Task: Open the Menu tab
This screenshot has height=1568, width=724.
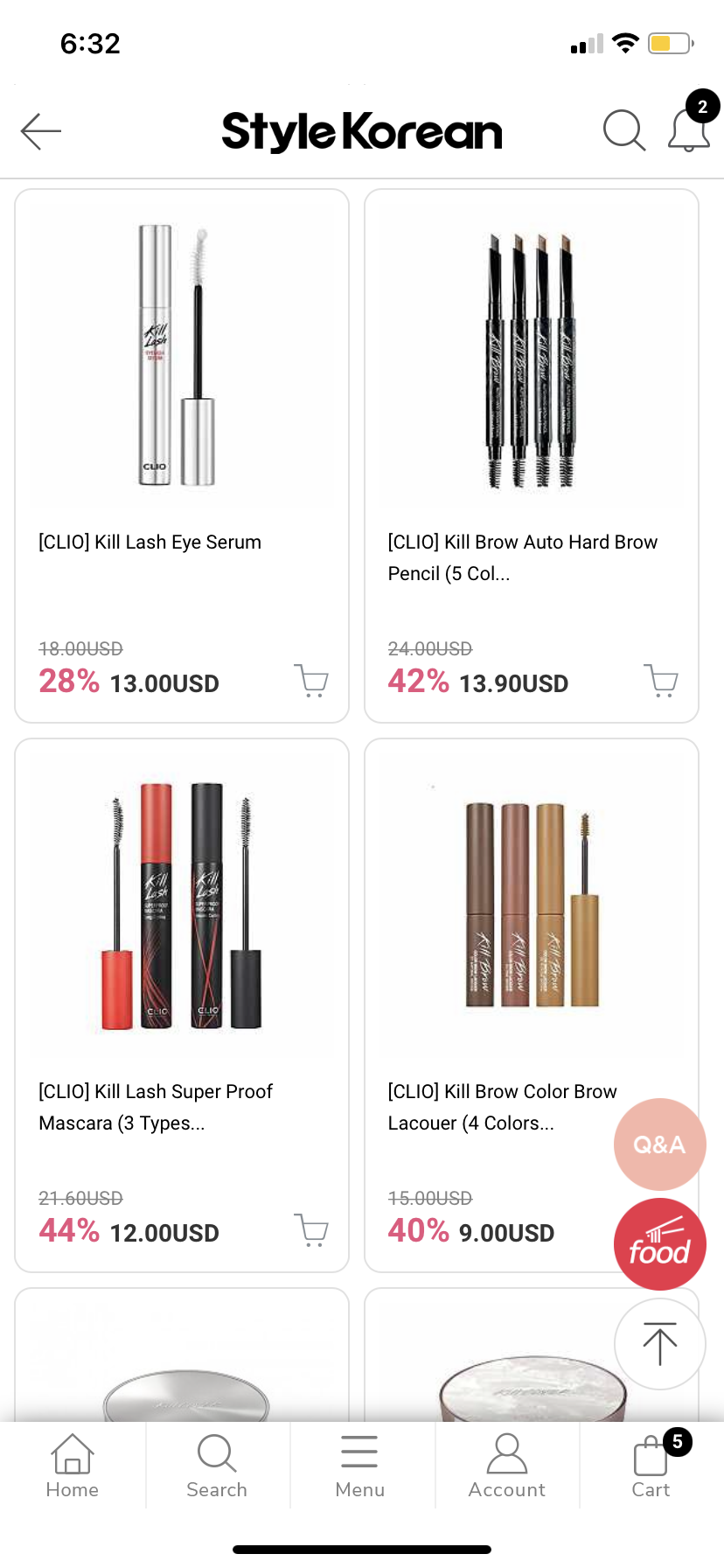Action: (x=360, y=1466)
